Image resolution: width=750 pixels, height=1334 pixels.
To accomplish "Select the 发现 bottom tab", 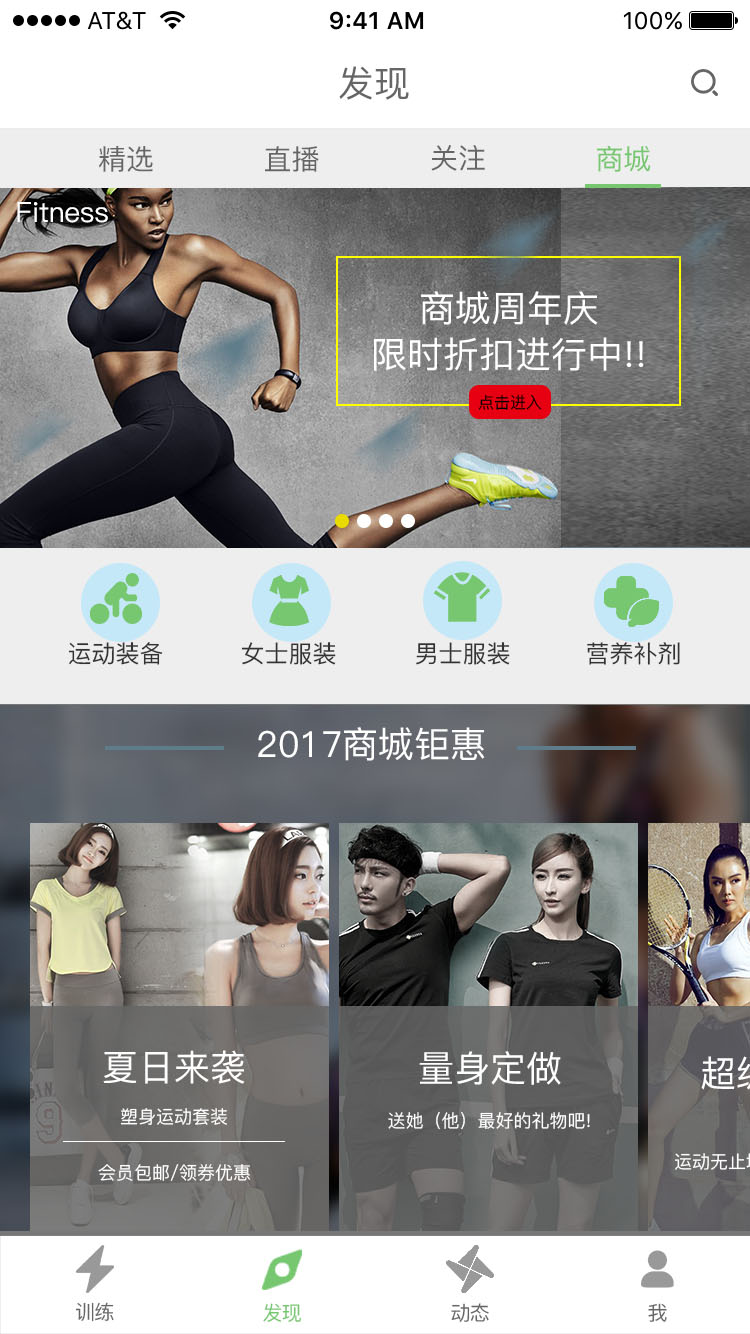I will click(x=282, y=1284).
